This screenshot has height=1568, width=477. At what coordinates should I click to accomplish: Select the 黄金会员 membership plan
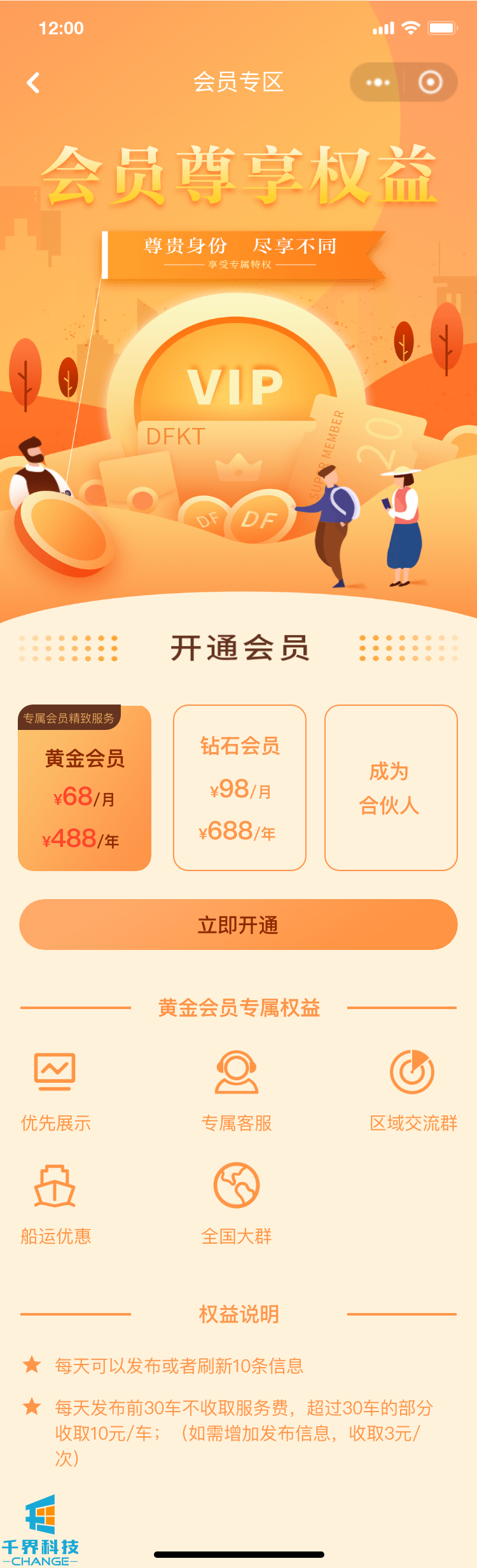(x=85, y=788)
